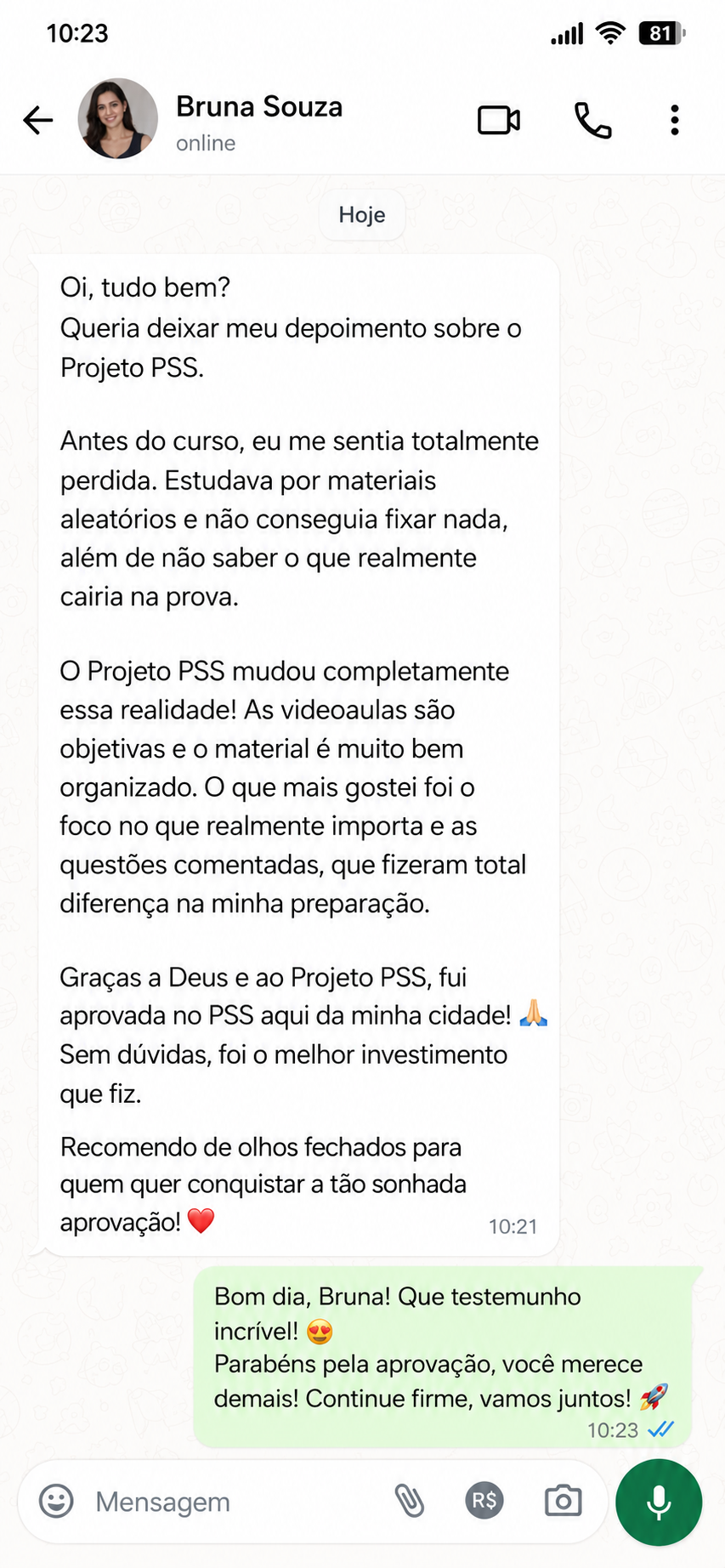Go back using the arrow

38,120
